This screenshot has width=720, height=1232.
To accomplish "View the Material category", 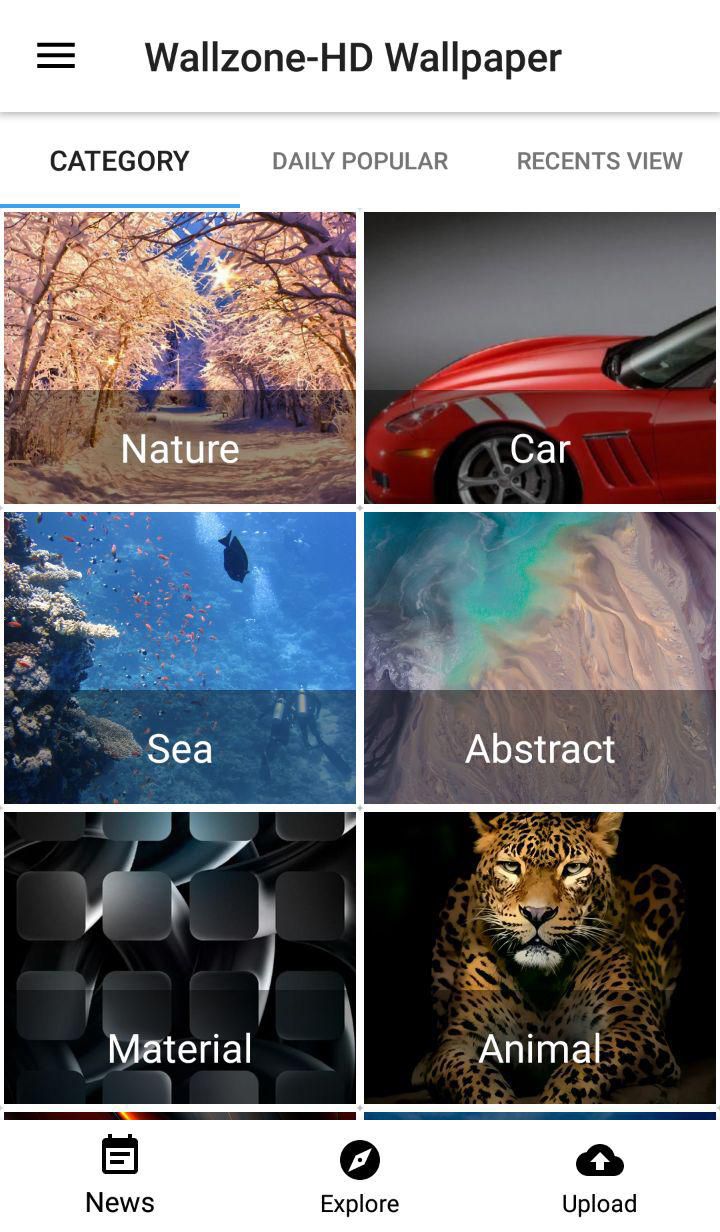I will click(180, 958).
